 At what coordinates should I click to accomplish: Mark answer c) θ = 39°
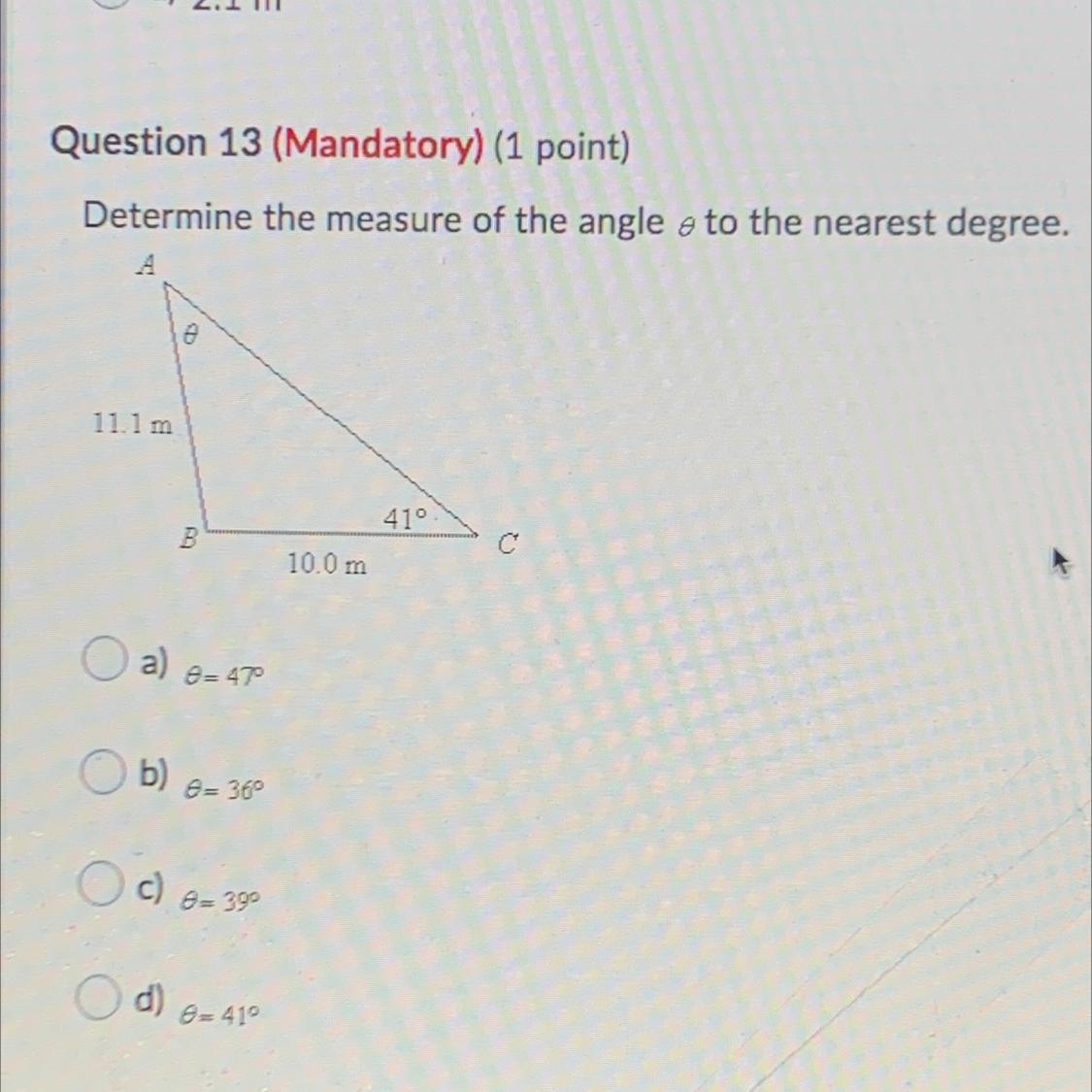click(100, 885)
